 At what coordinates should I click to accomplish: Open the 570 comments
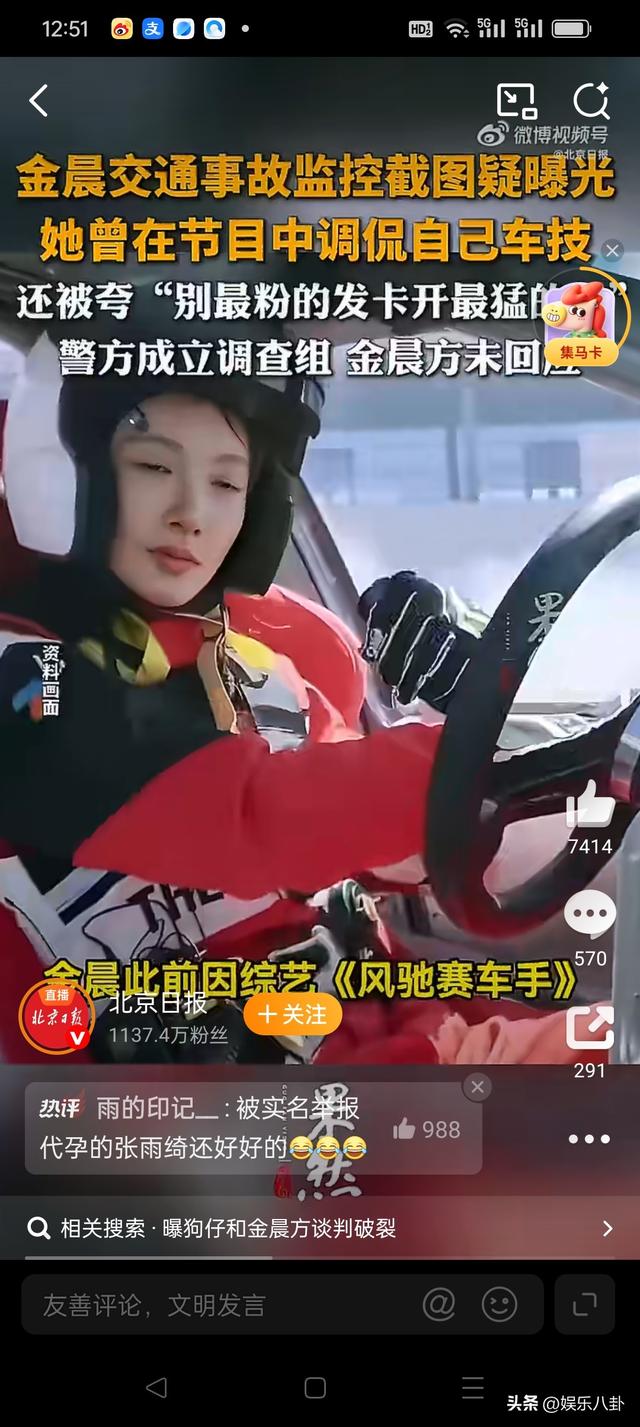click(x=590, y=915)
